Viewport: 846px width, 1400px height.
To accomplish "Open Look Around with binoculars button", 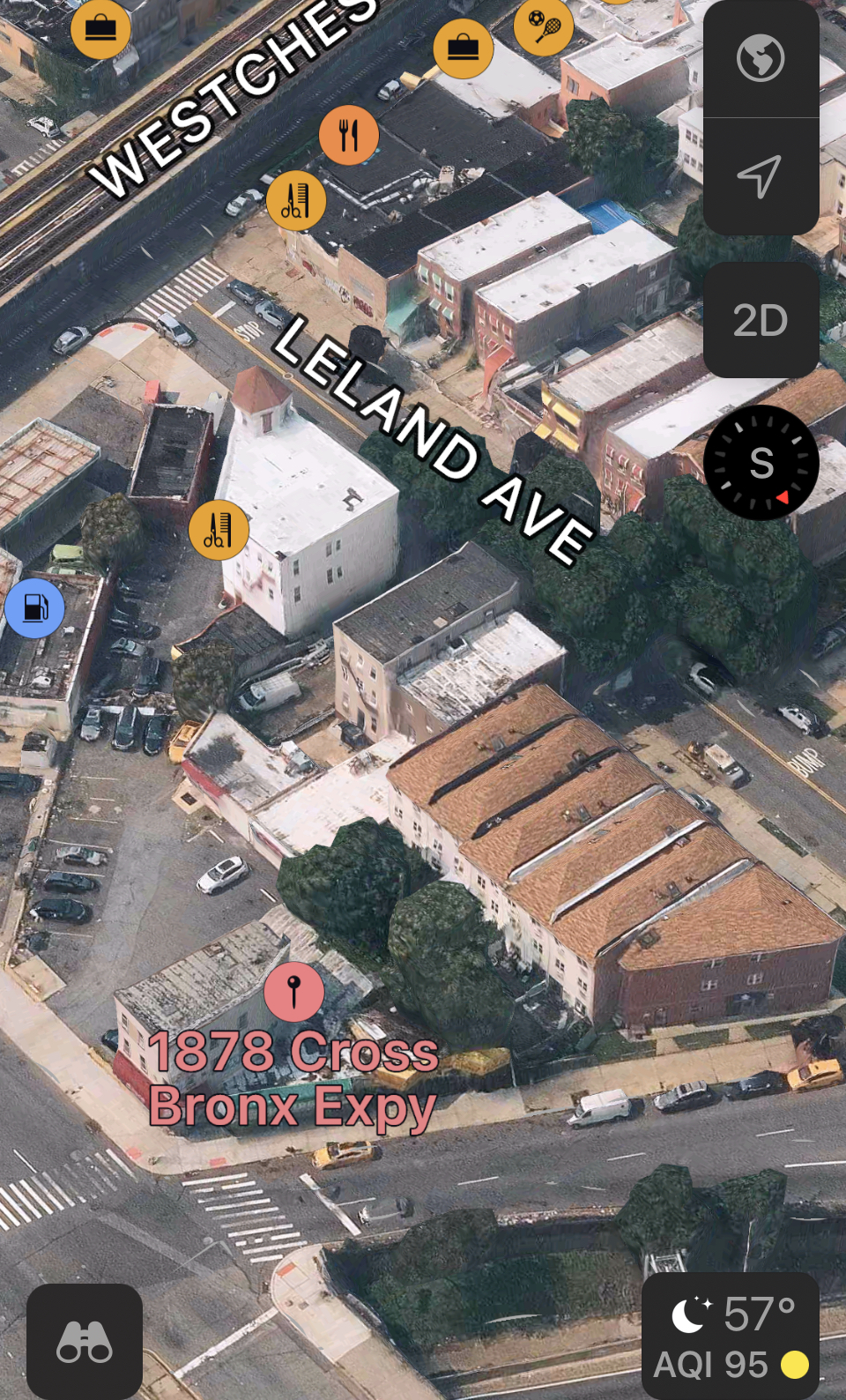I will 85,1341.
